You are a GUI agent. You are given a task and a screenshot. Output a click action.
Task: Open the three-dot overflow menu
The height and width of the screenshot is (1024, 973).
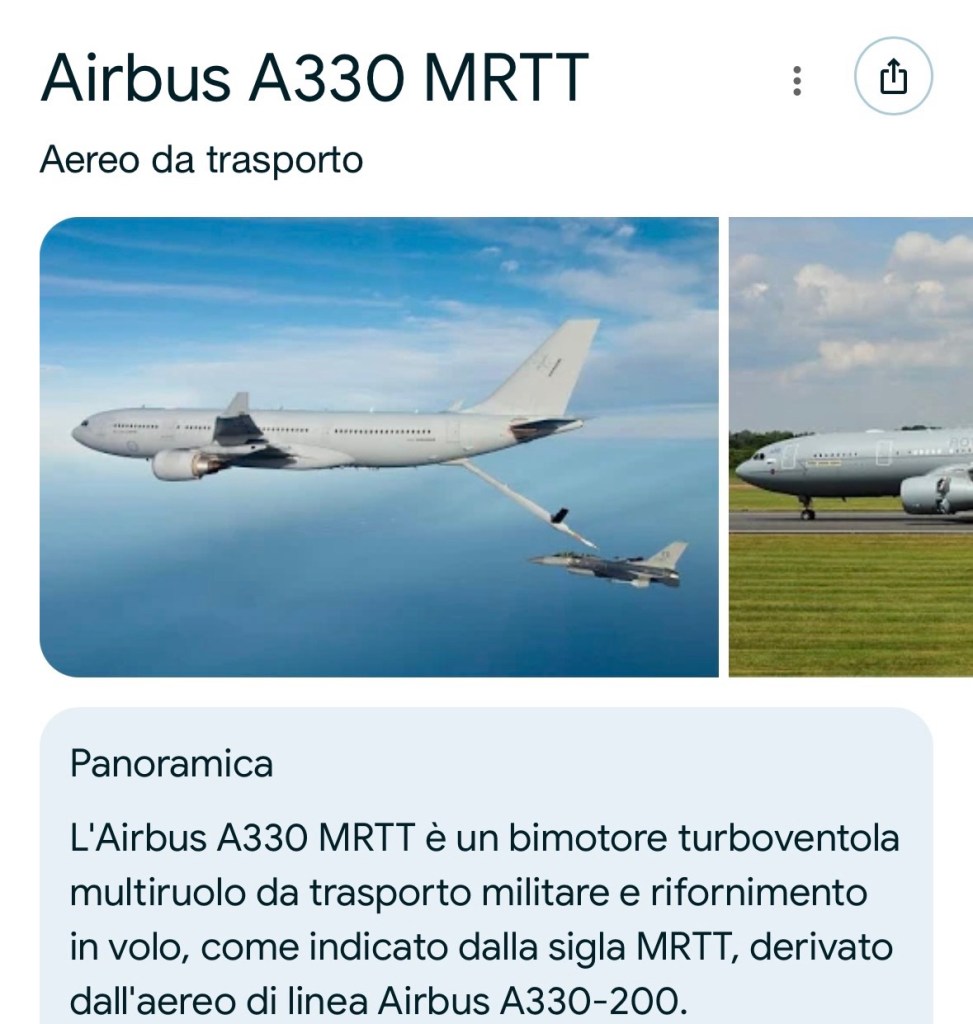pos(796,80)
